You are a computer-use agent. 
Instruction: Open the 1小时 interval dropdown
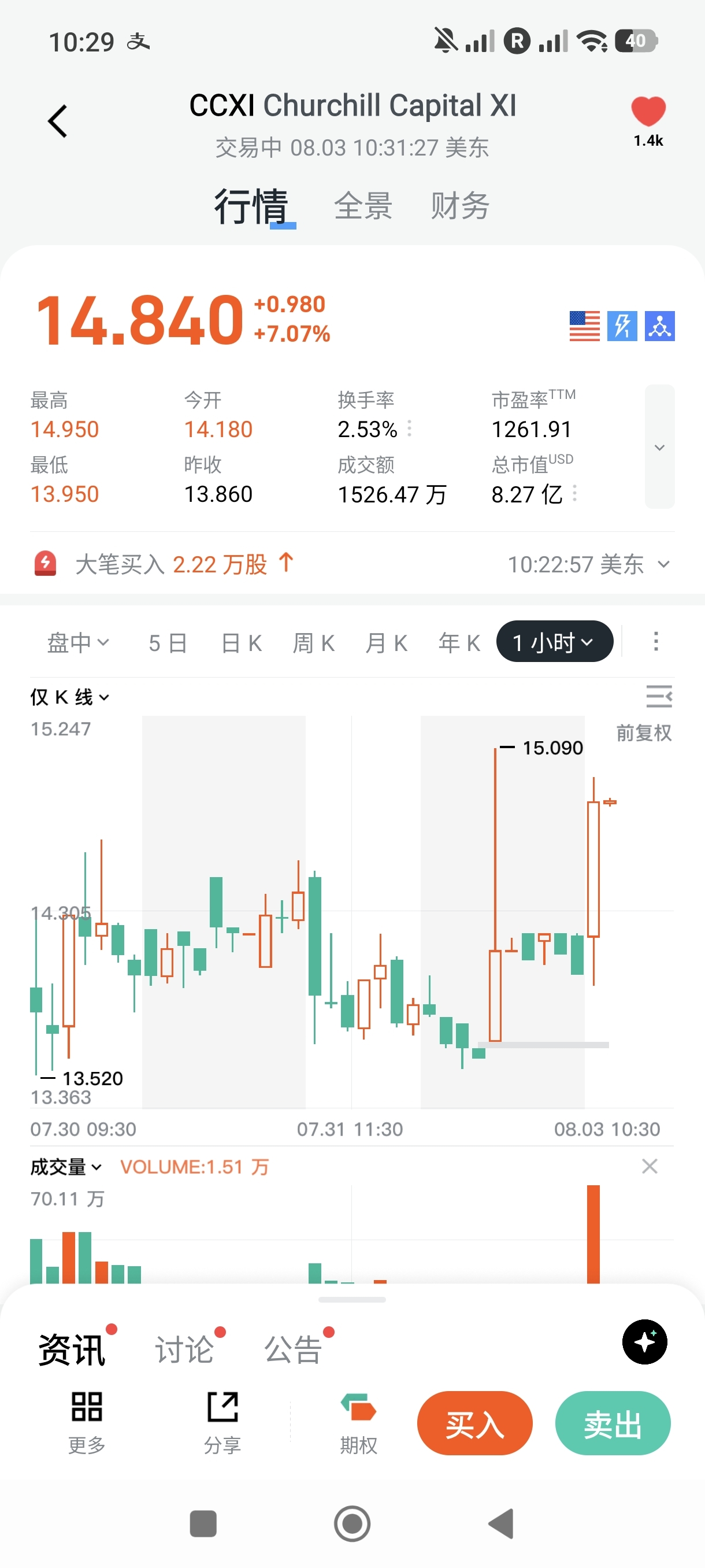pyautogui.click(x=555, y=642)
